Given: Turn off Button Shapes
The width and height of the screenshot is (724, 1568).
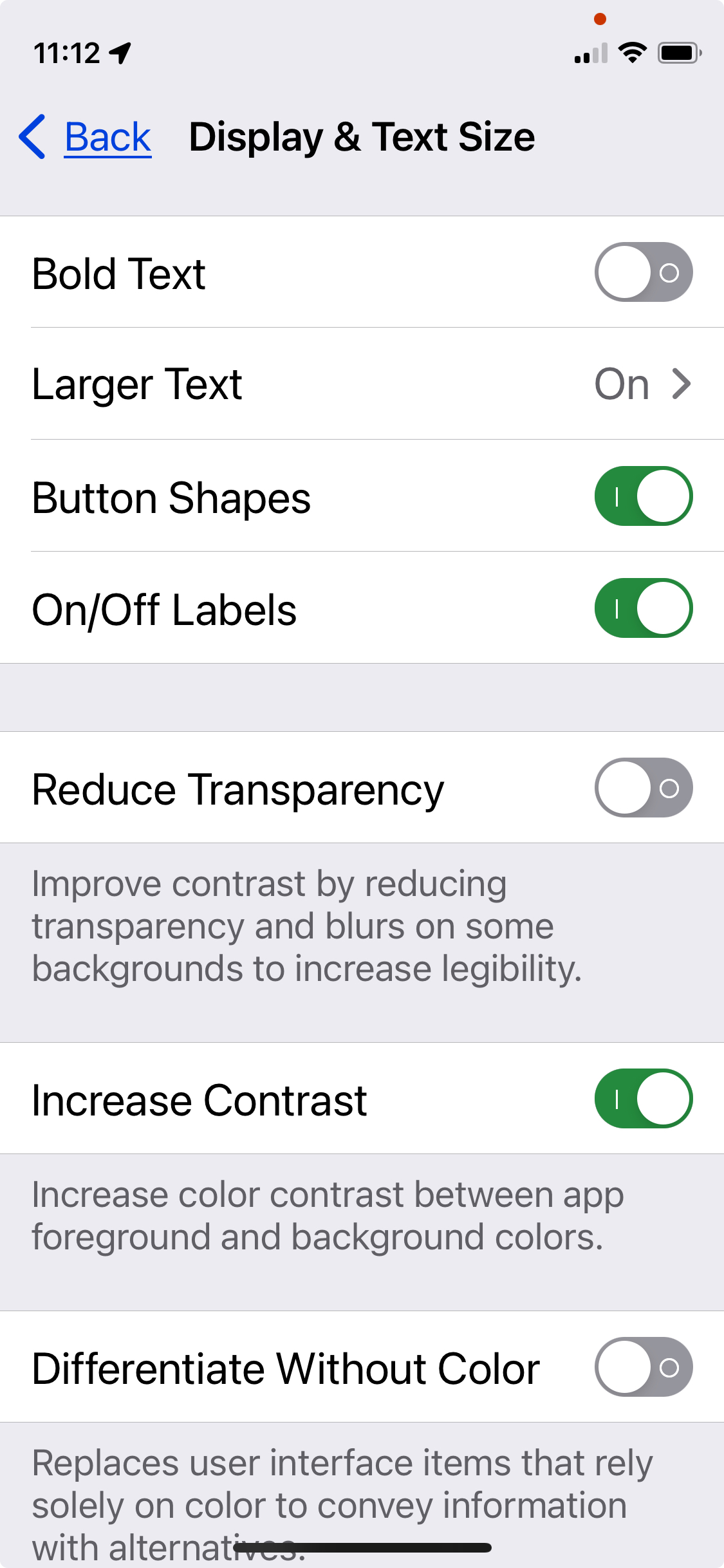Looking at the screenshot, I should tap(643, 496).
